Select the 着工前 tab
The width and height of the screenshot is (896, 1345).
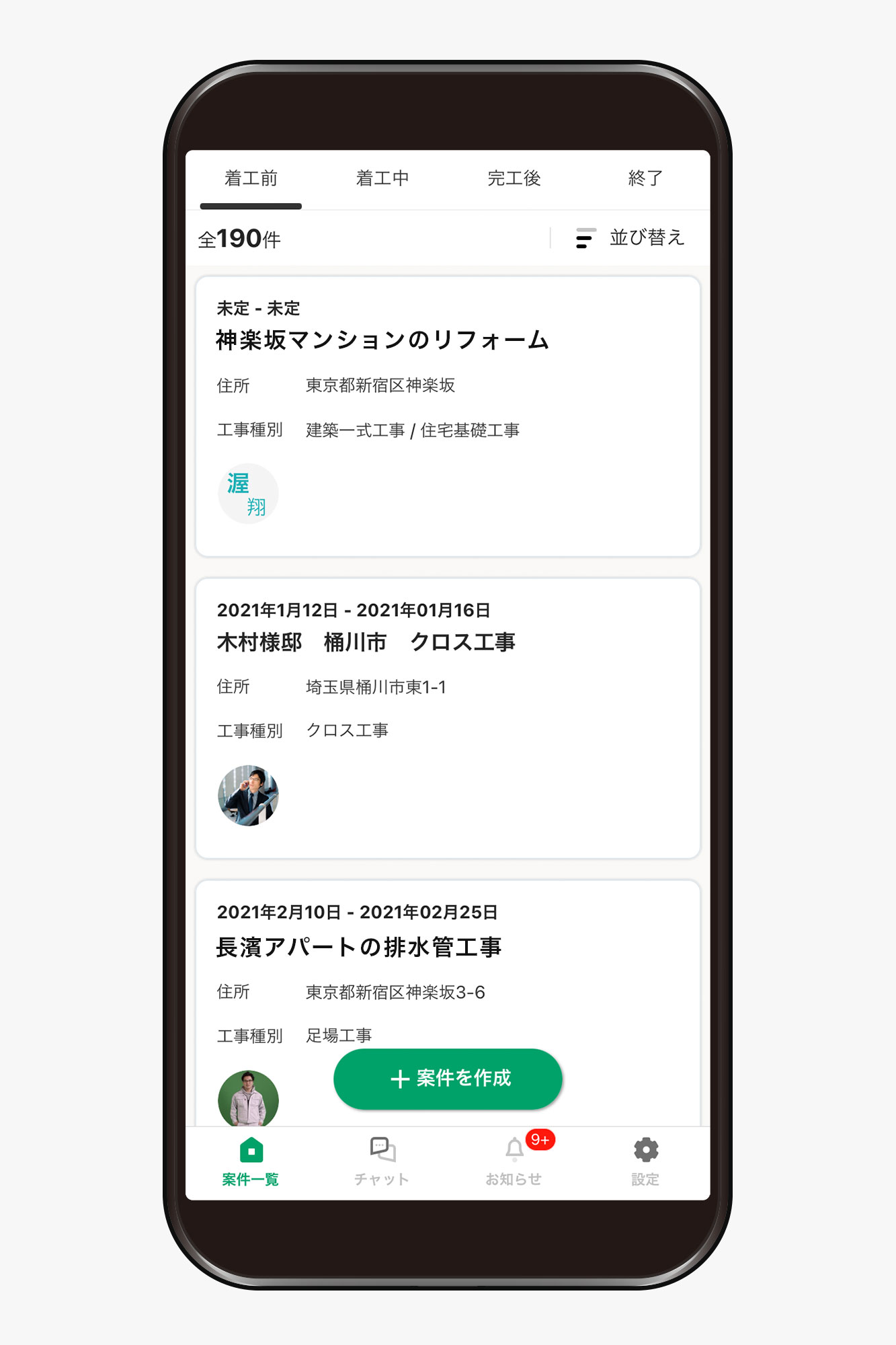point(251,179)
